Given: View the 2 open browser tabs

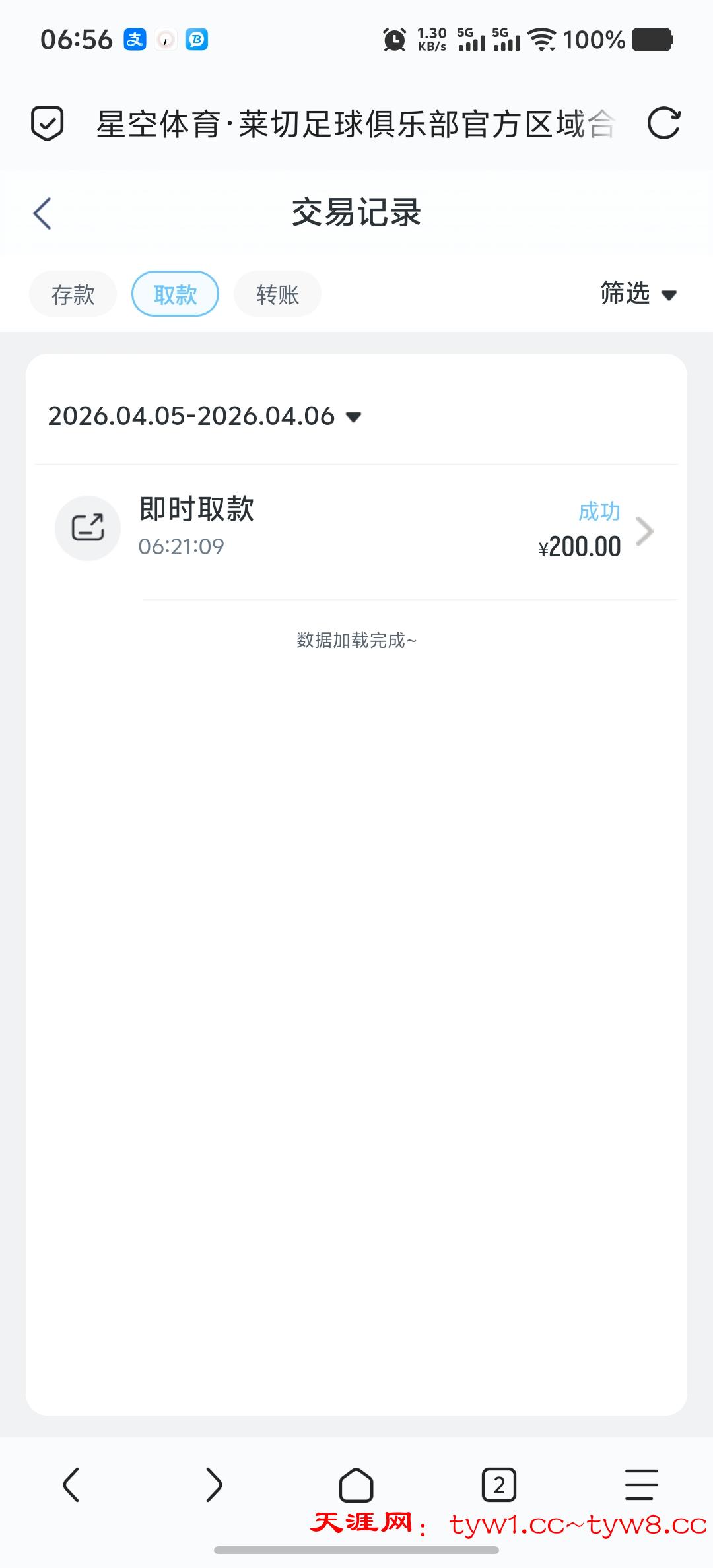Looking at the screenshot, I should tap(498, 1485).
